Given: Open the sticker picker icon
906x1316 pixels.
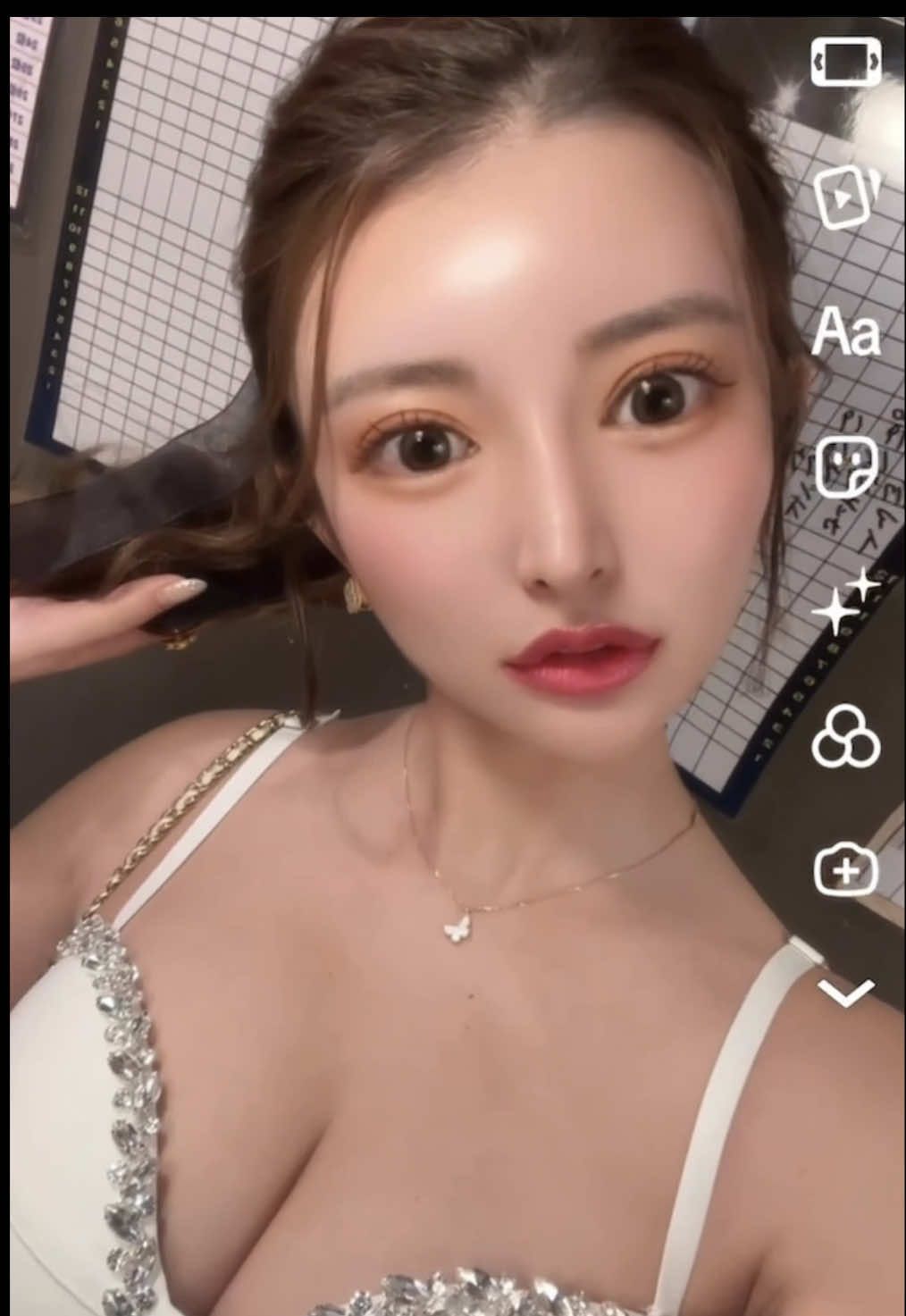Looking at the screenshot, I should click(x=846, y=465).
